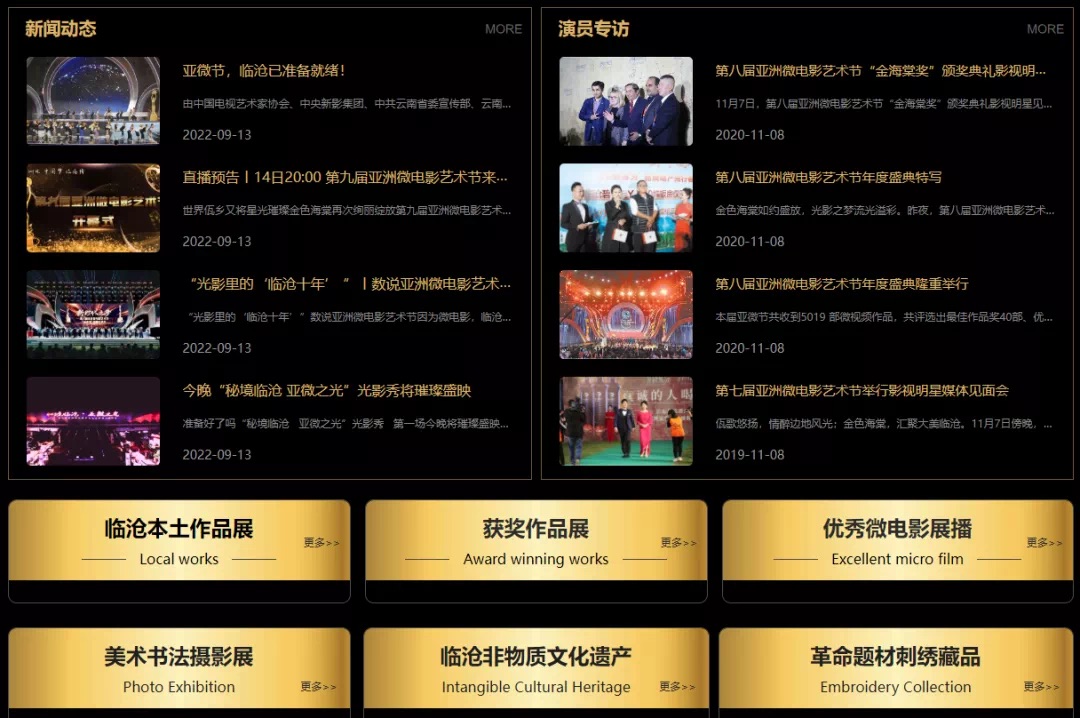Image resolution: width=1080 pixels, height=718 pixels.
Task: Open the 金海棠奖颁奖典礼 interview article
Action: point(880,71)
